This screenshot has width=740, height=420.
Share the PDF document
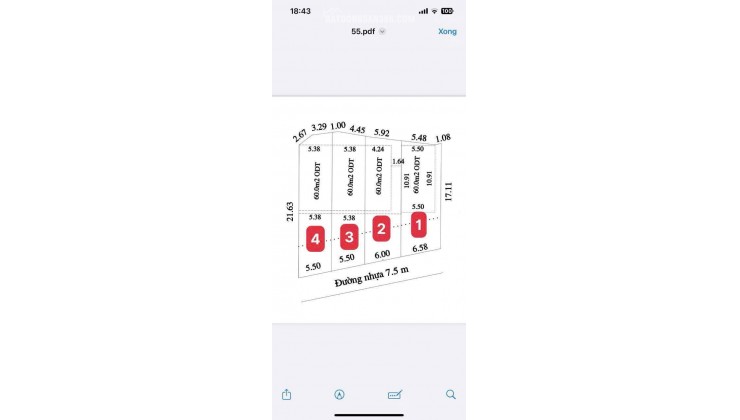click(287, 395)
